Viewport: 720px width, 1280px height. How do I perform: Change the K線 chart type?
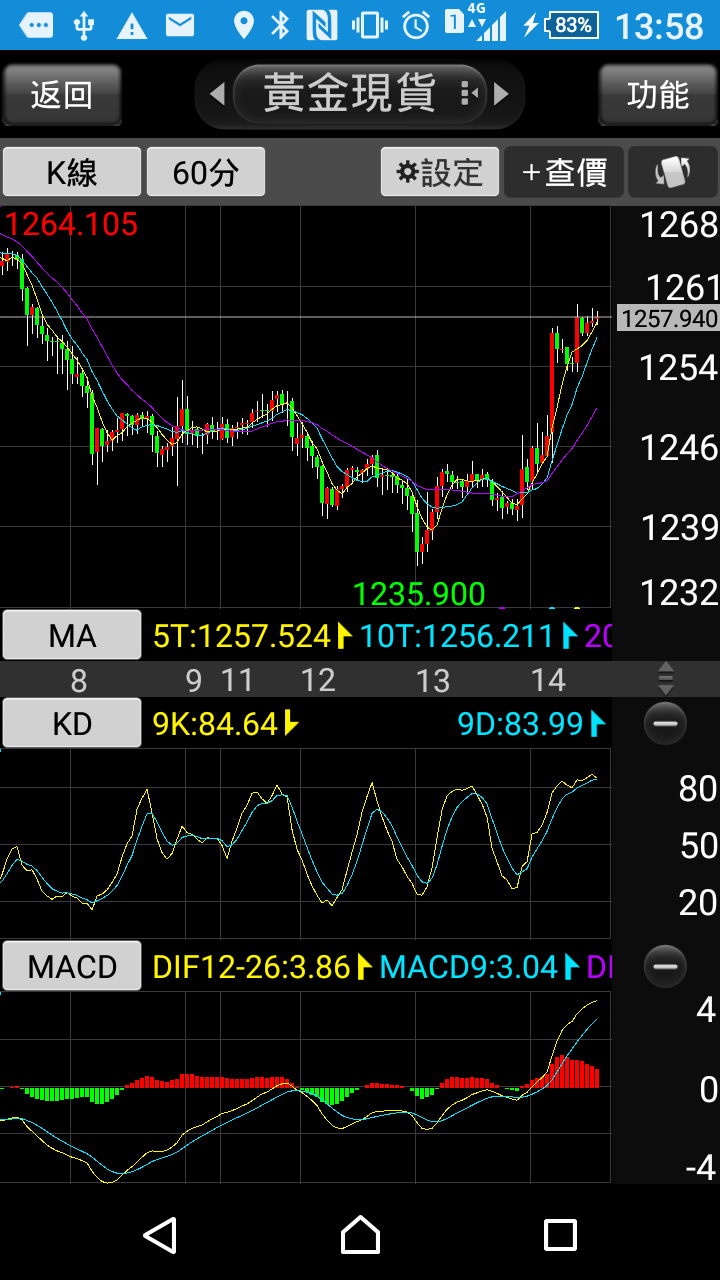(x=72, y=172)
